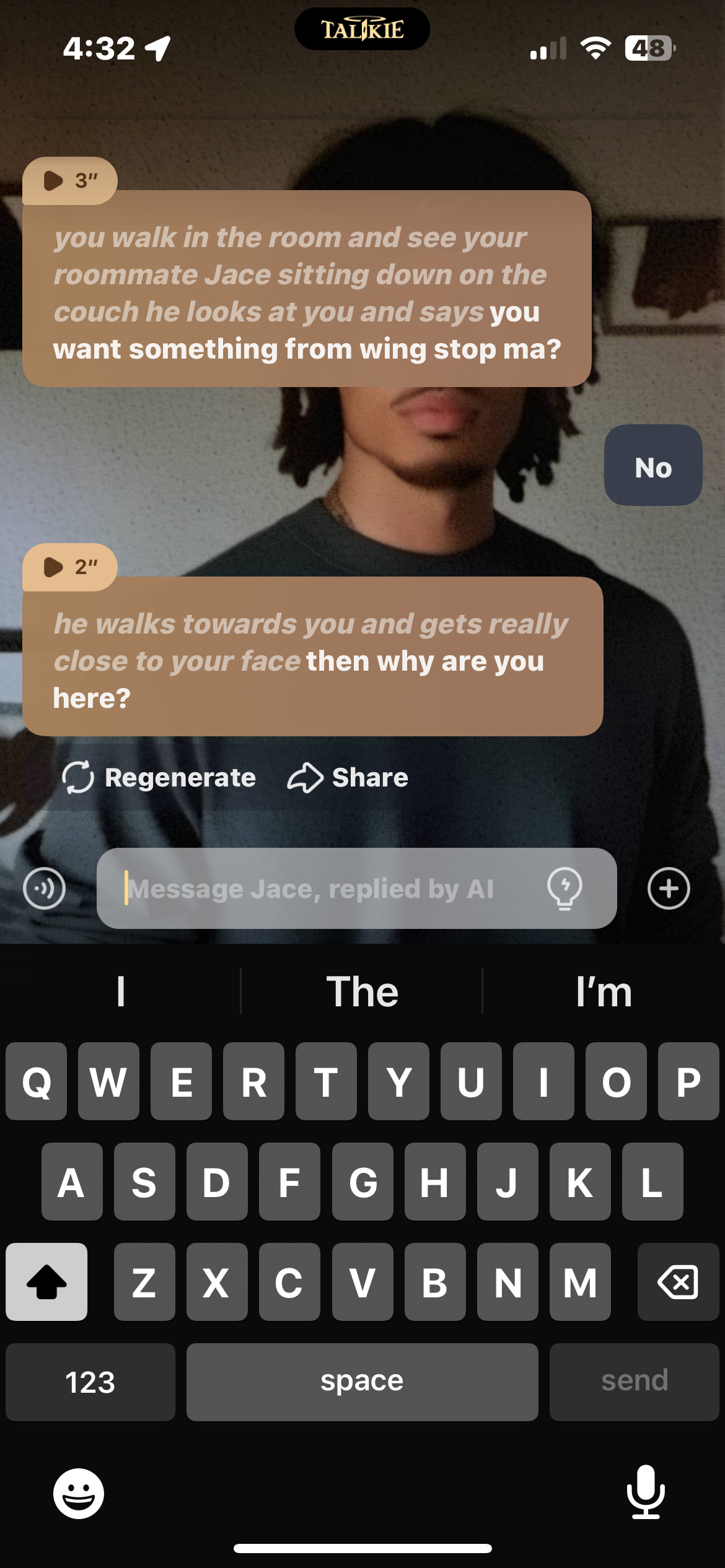Get a reply suggestion via lightbulb icon
The width and height of the screenshot is (725, 1568).
[565, 889]
